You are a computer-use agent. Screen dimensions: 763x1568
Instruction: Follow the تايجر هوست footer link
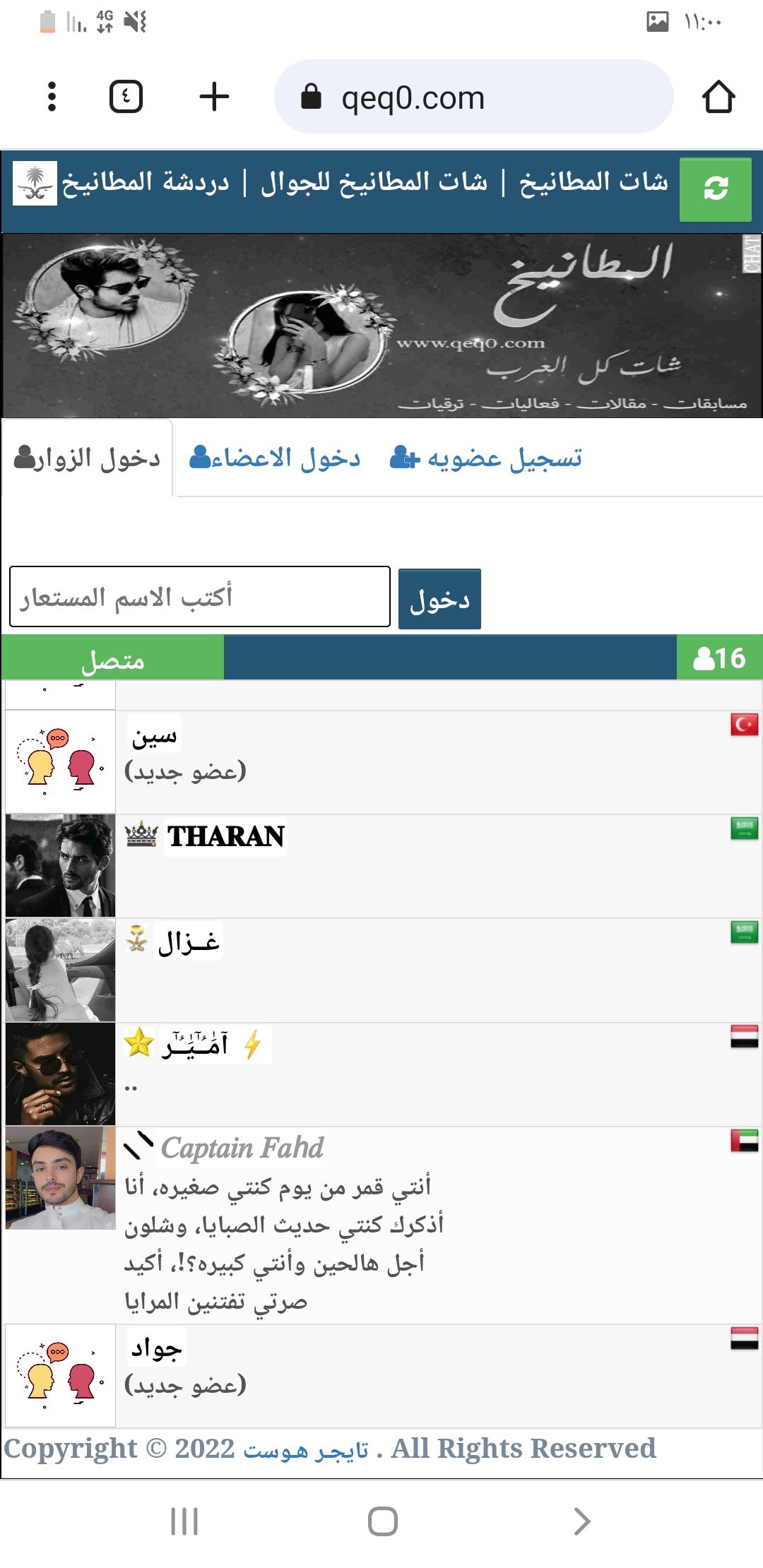306,1450
